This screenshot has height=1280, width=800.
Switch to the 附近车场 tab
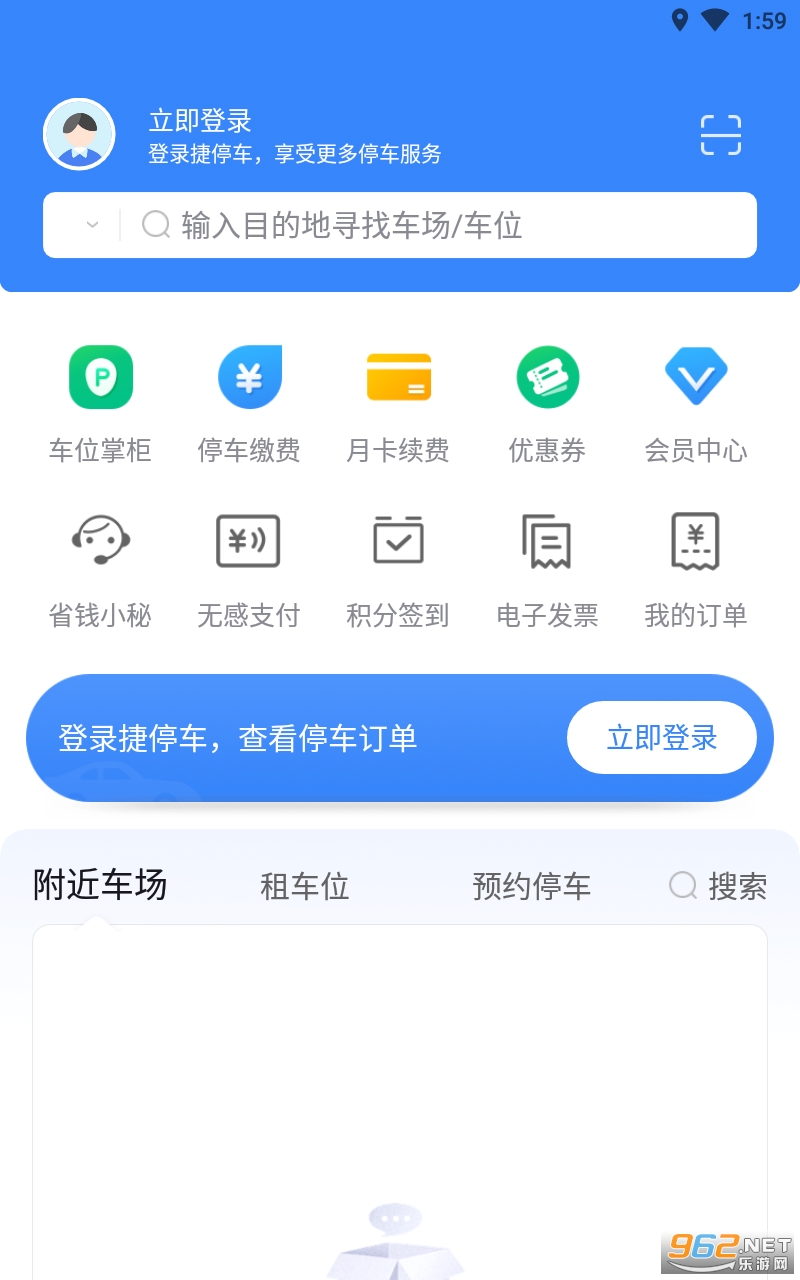coord(100,885)
